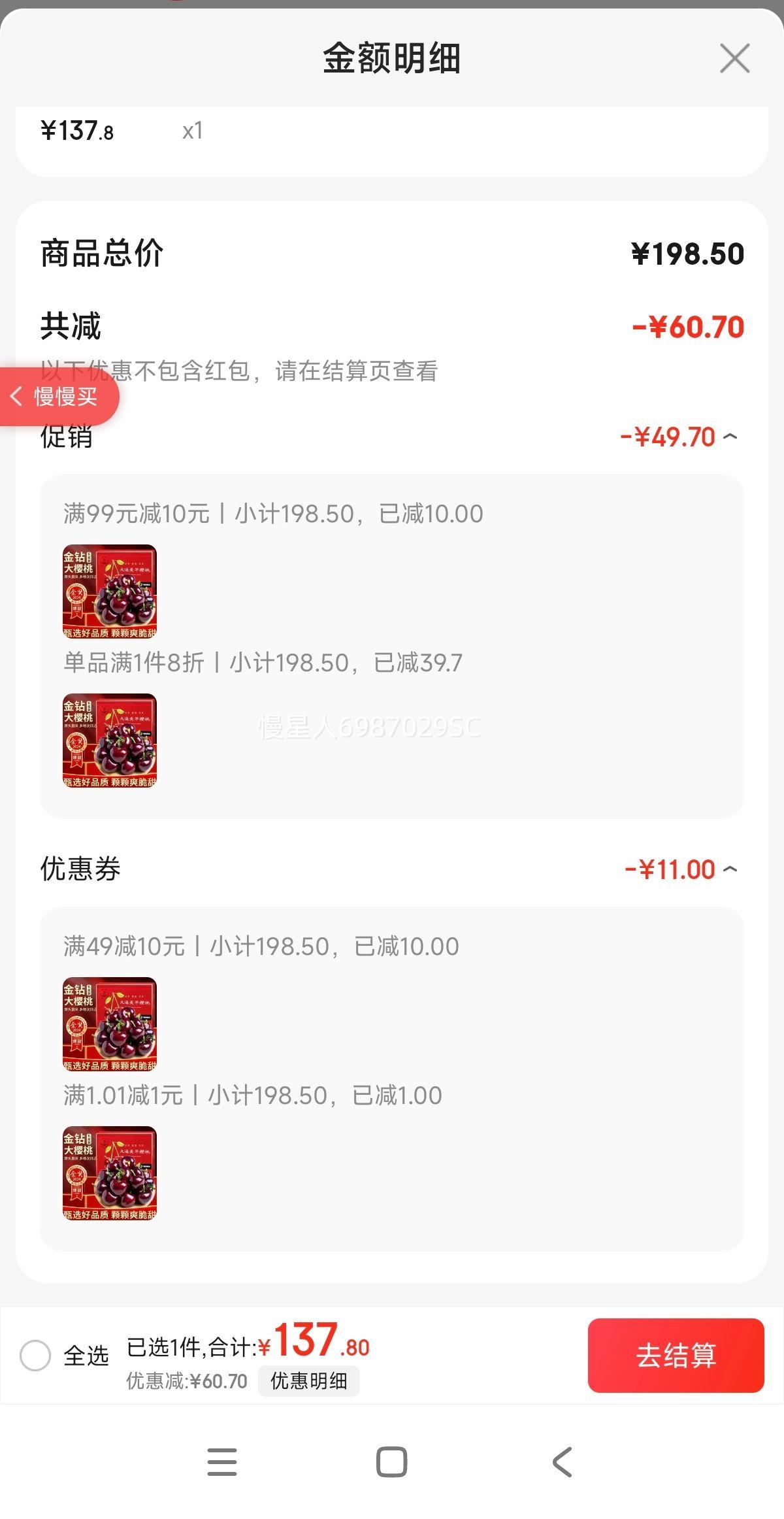Image resolution: width=784 pixels, height=1519 pixels.
Task: Open cherry product under 单品满1件8折
Action: [110, 741]
